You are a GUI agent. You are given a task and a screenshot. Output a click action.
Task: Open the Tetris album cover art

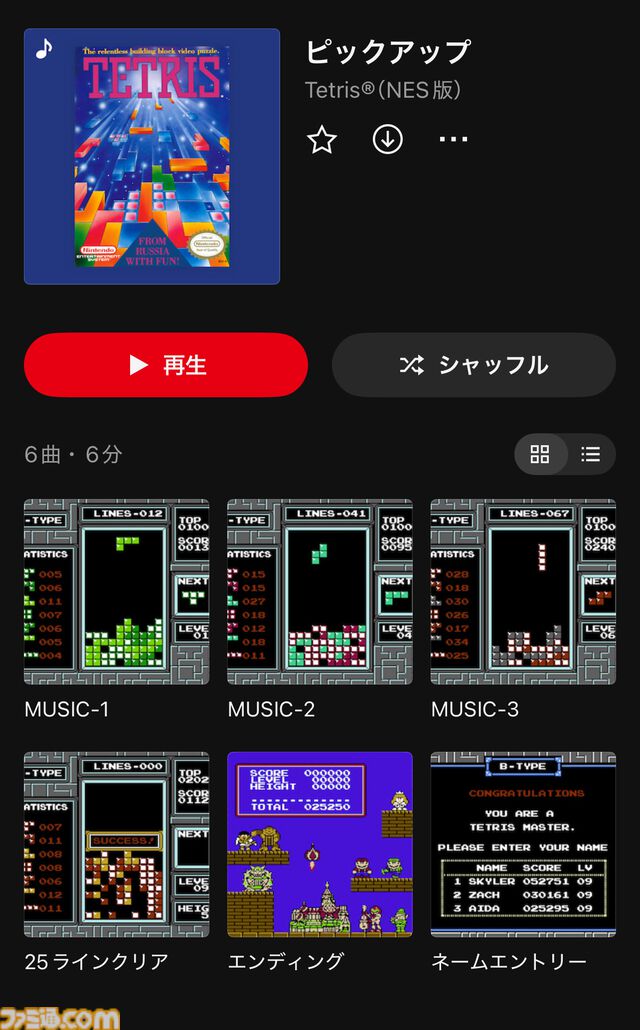pos(152,157)
